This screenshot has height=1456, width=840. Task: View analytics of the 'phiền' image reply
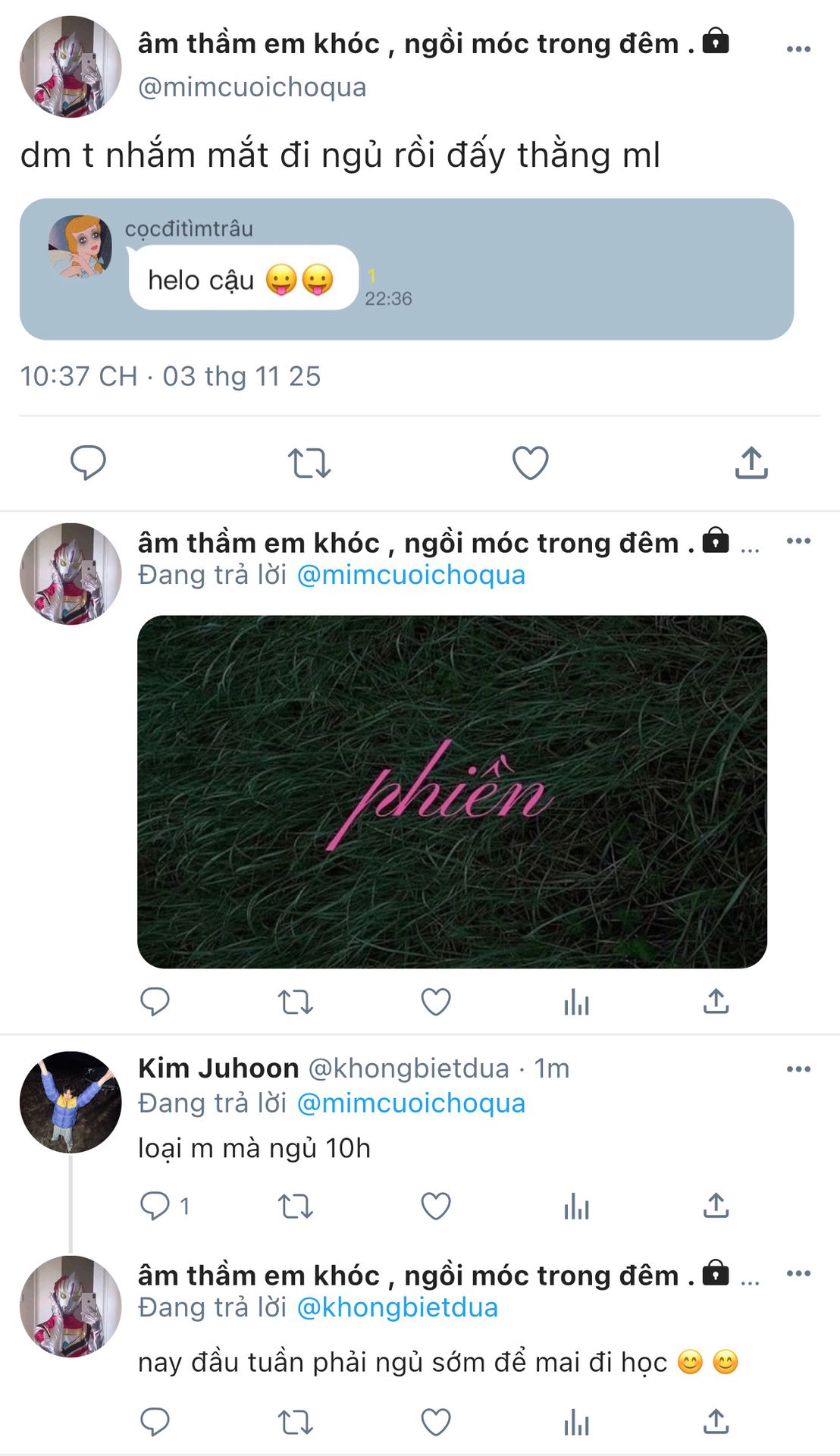(x=576, y=1002)
